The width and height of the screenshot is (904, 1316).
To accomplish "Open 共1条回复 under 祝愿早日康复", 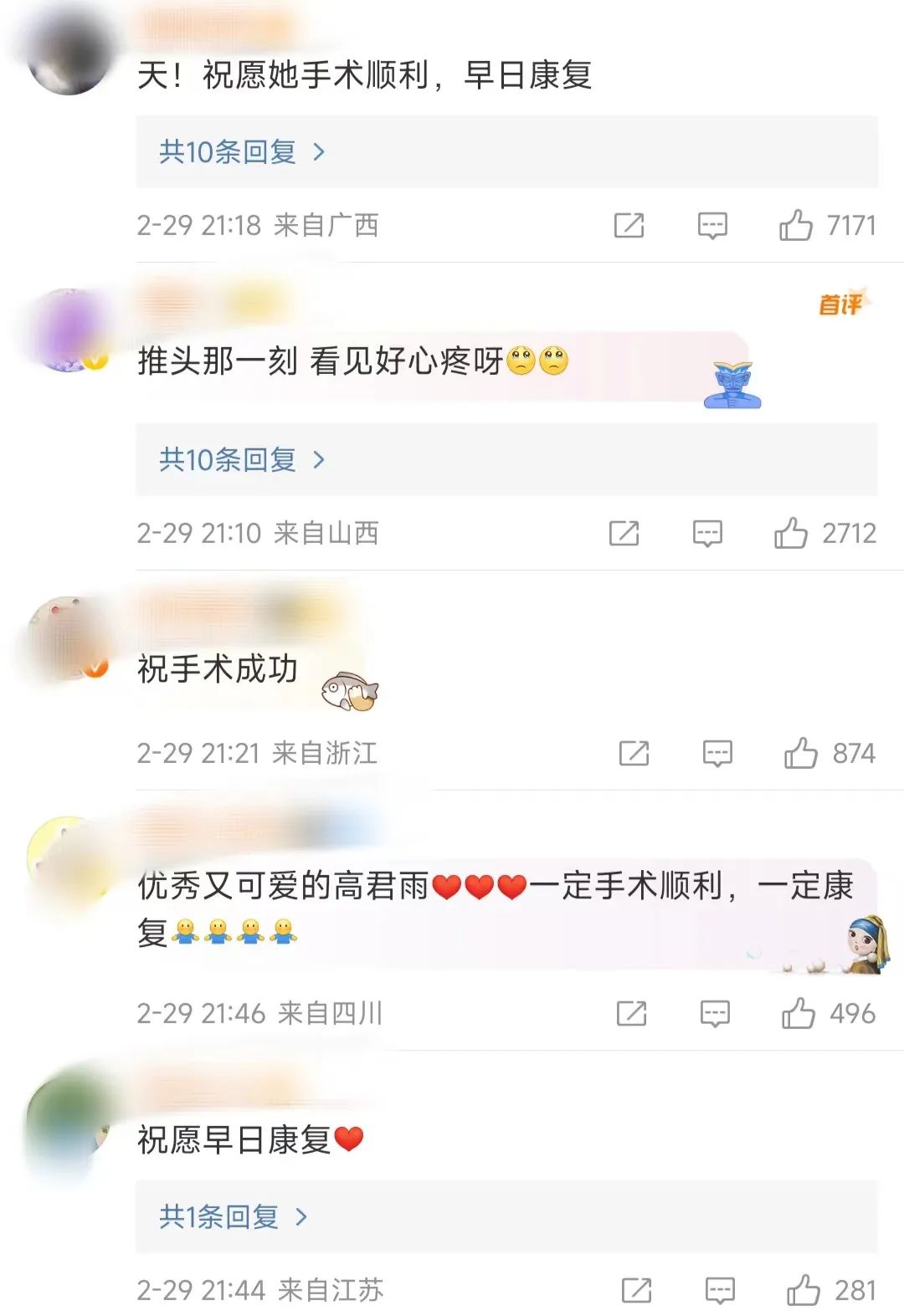I will click(x=234, y=1216).
